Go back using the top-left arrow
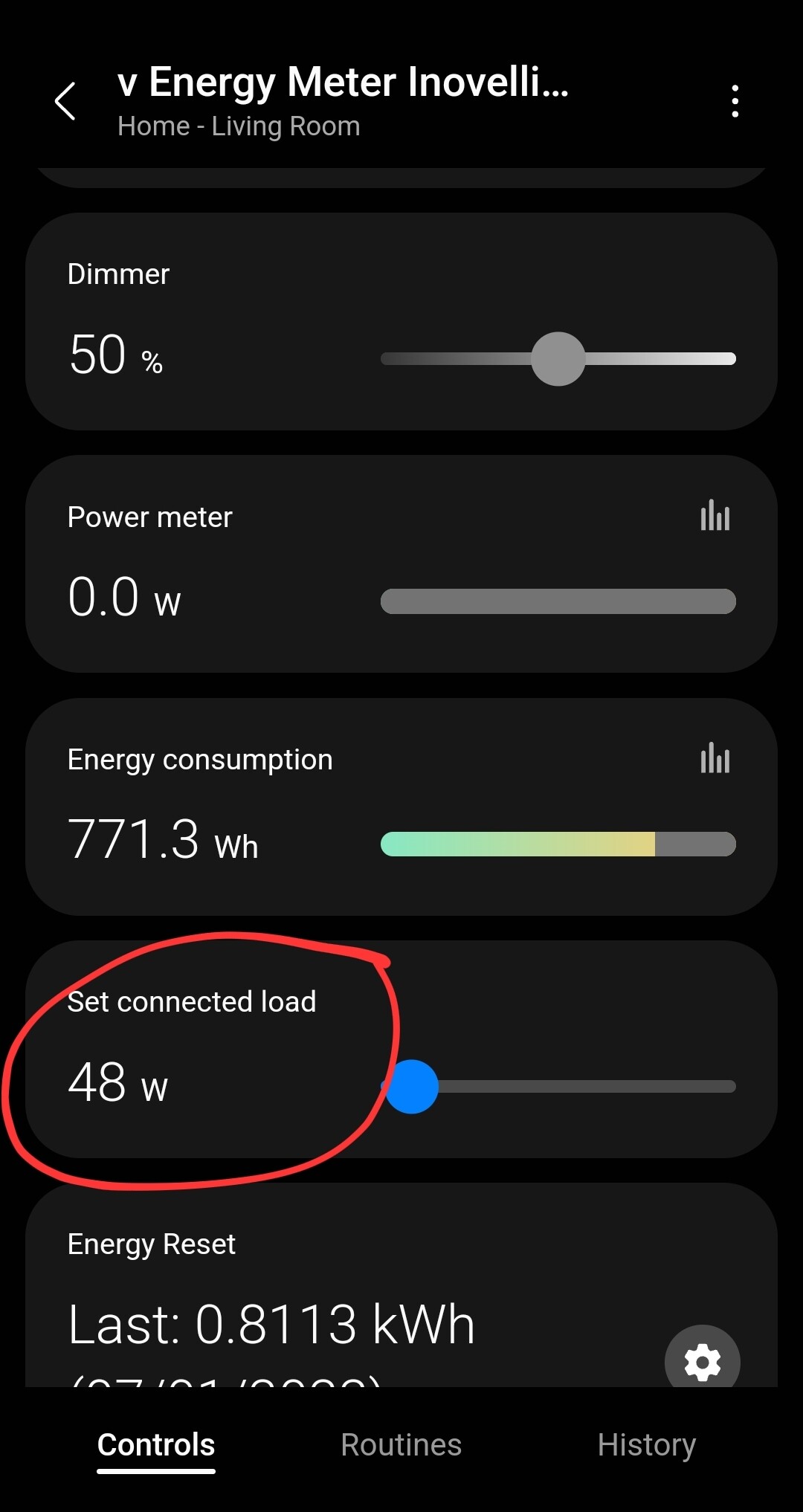Screen dimensions: 803x1512 click(65, 101)
